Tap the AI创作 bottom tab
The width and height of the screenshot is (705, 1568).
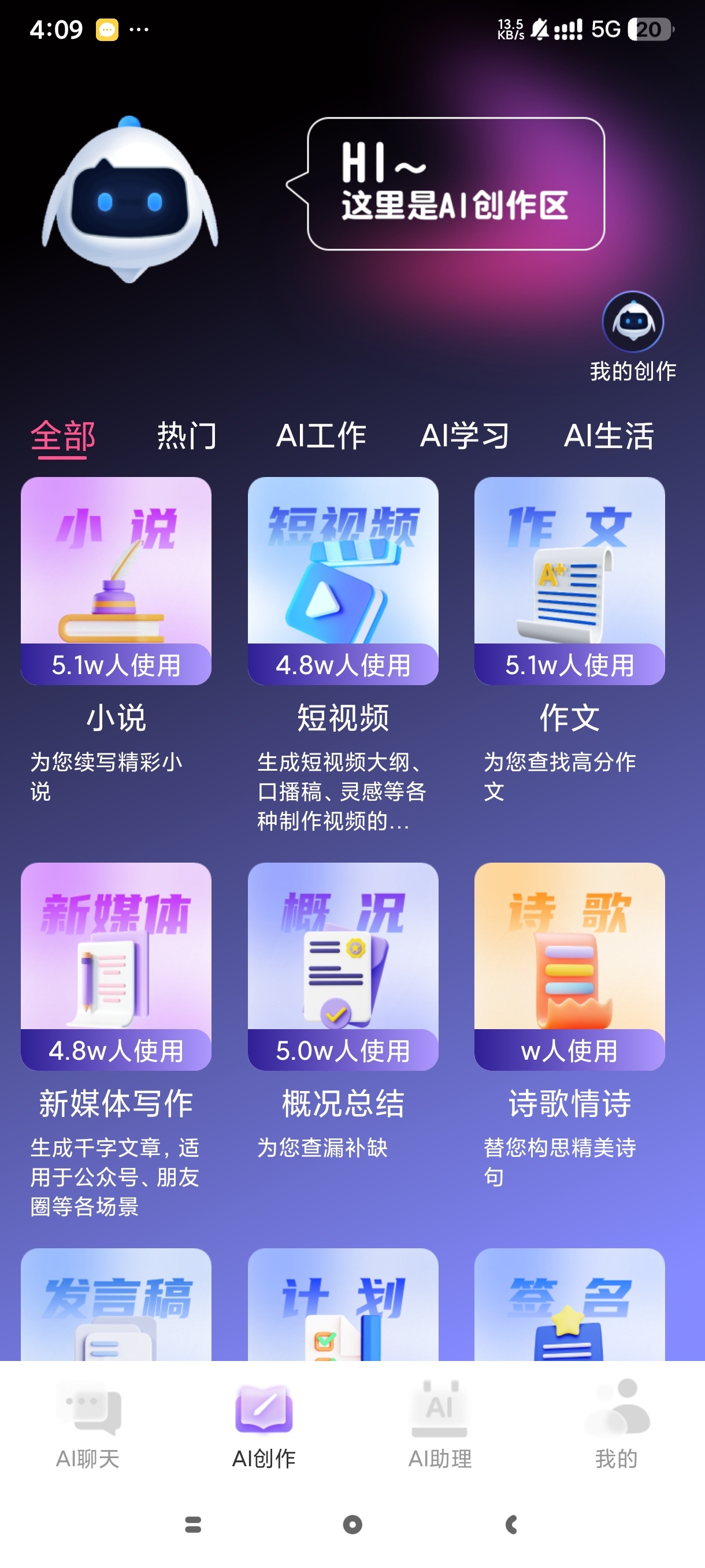(264, 1426)
